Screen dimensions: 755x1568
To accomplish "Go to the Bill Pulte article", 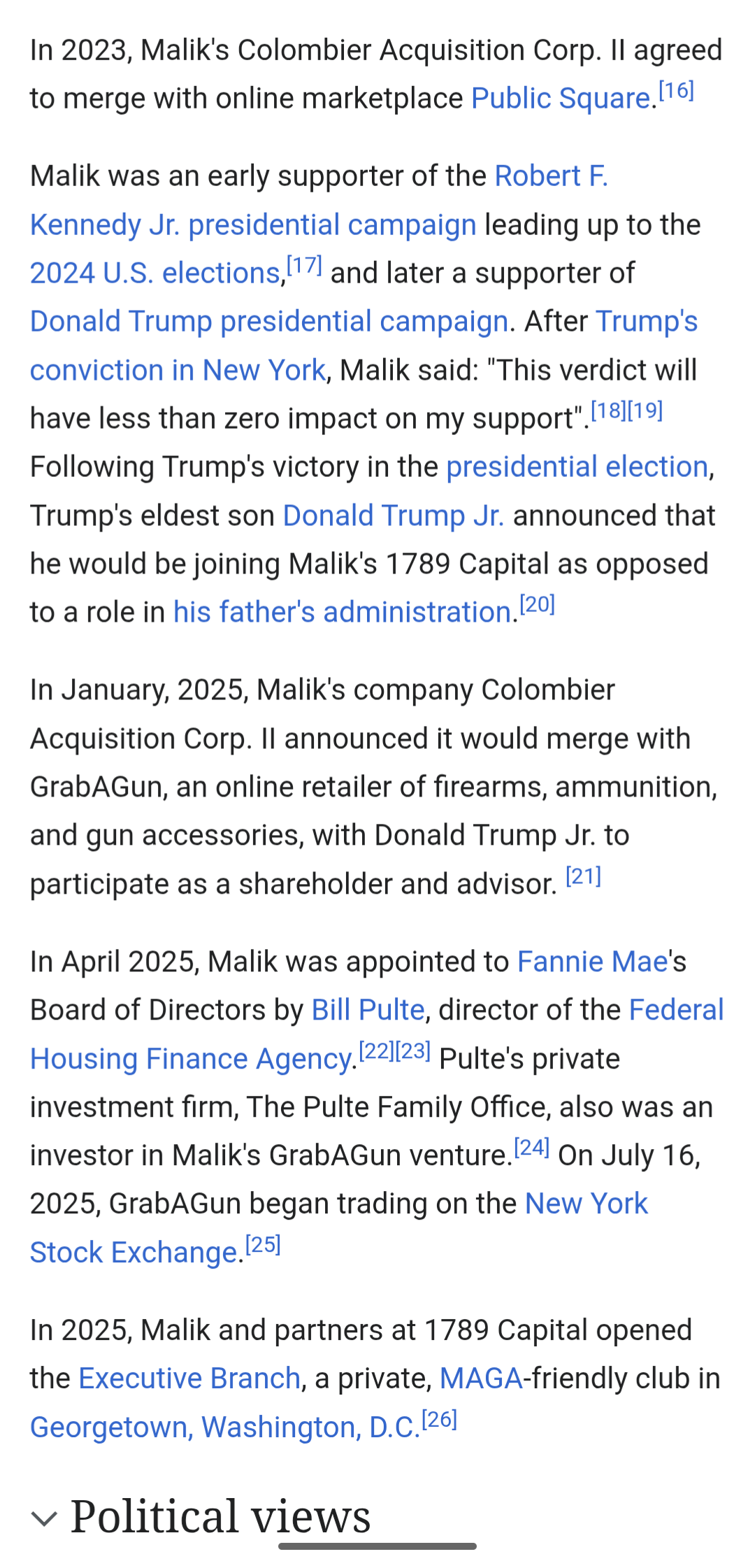I will tap(368, 1010).
